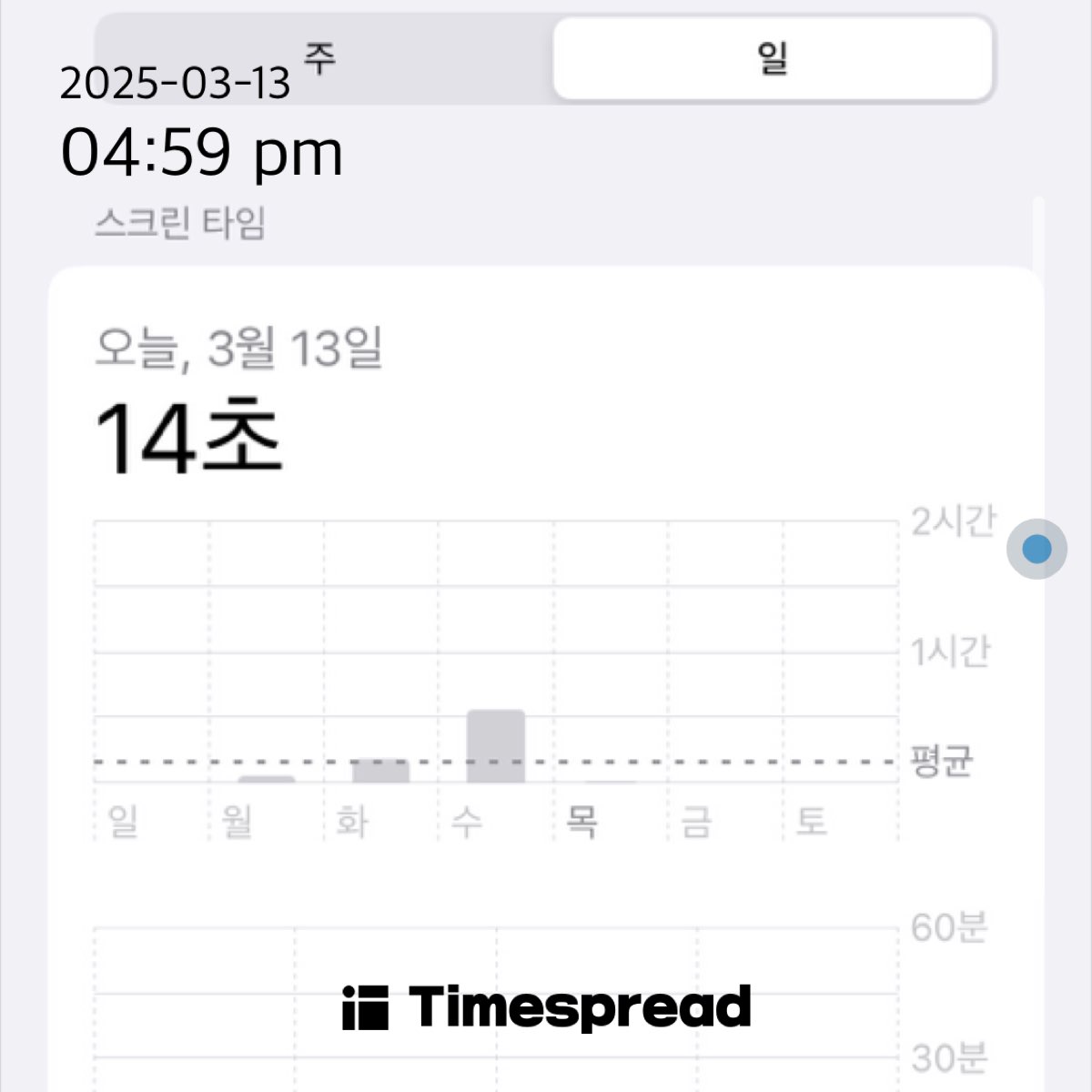This screenshot has width=1092, height=1092.
Task: Select the 수 bar in the weekly chart
Action: 495,745
